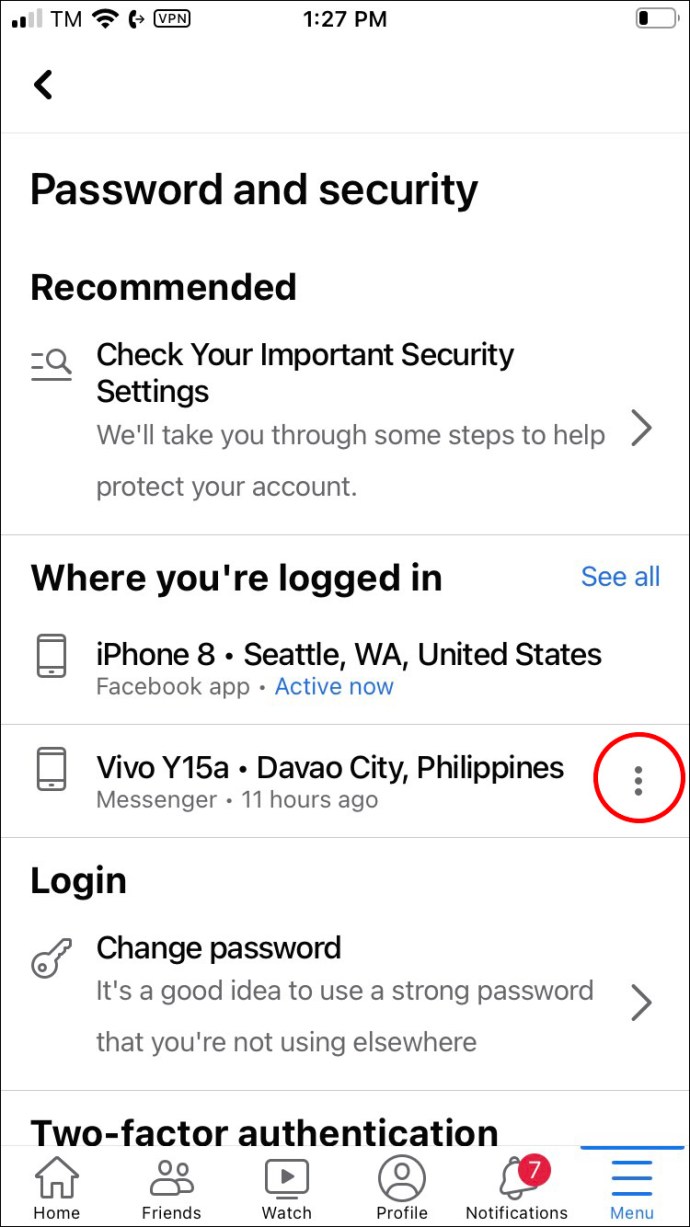
Task: Open the Notifications tab
Action: pyautogui.click(x=517, y=1189)
